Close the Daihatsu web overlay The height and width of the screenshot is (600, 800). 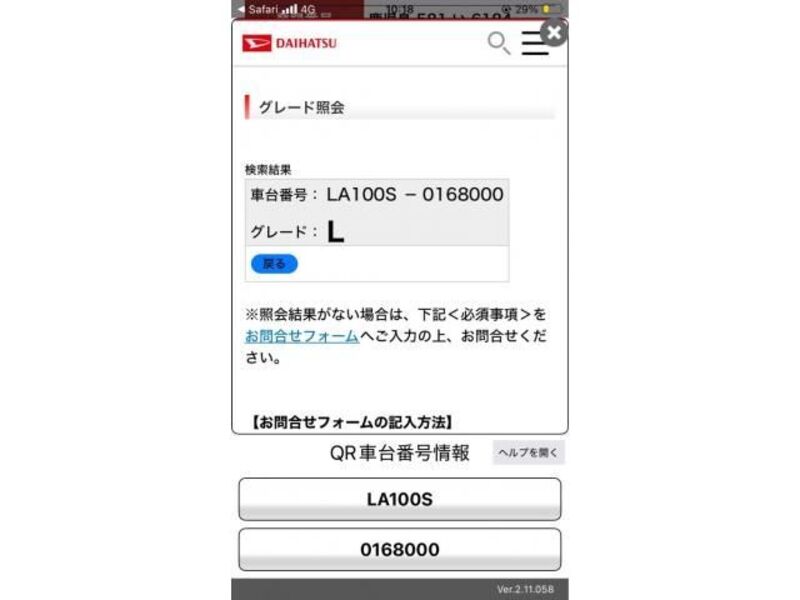(x=553, y=31)
